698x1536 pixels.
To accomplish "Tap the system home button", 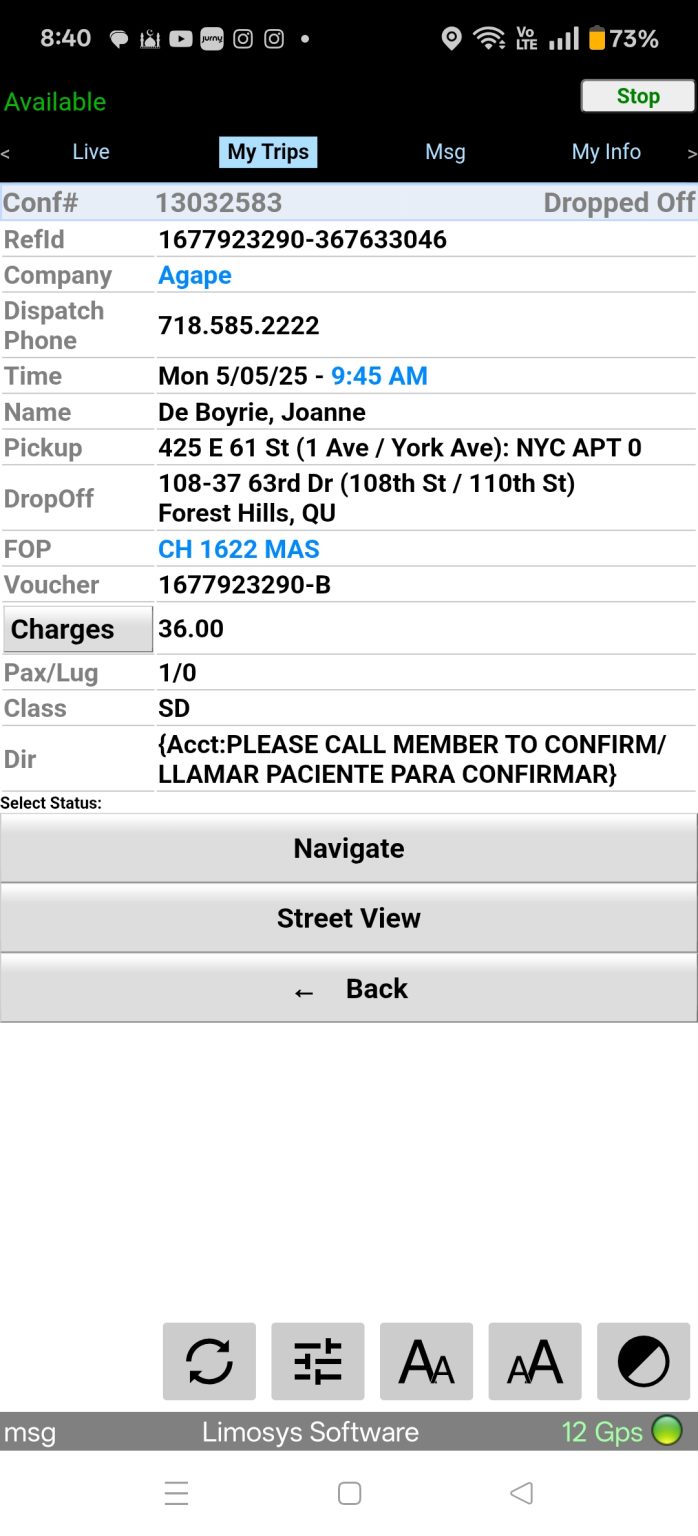I will (349, 1493).
